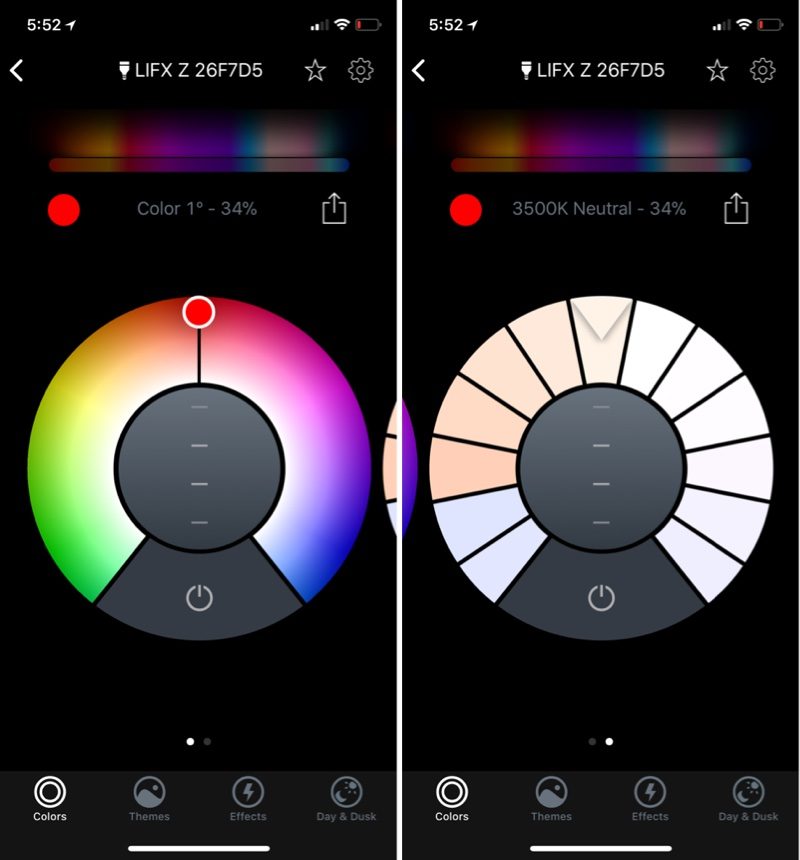Select the Colors tab under the whites wheel
This screenshot has height=860, width=800.
(451, 799)
